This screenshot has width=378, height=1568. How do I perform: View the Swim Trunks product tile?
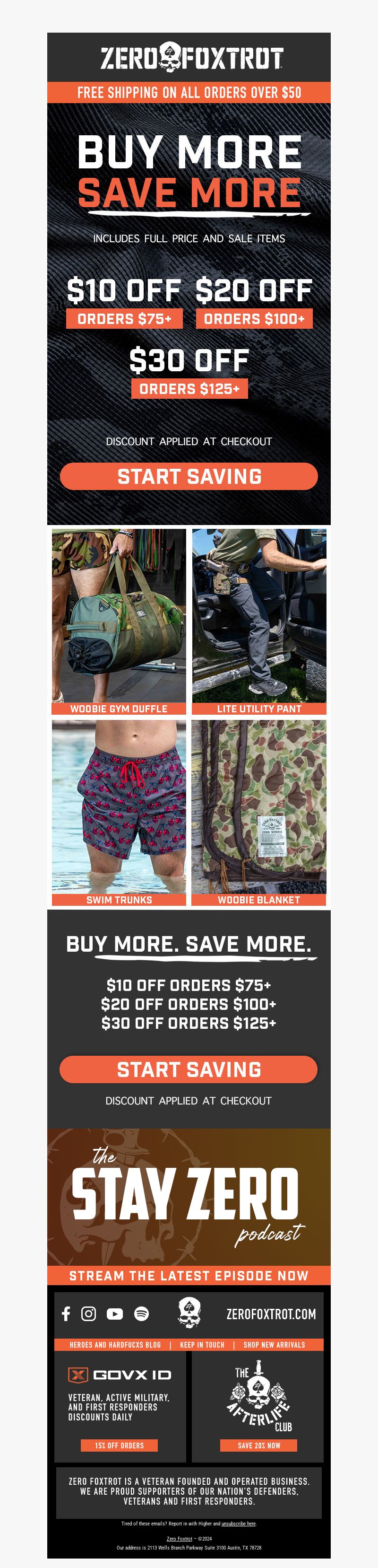pos(119,811)
